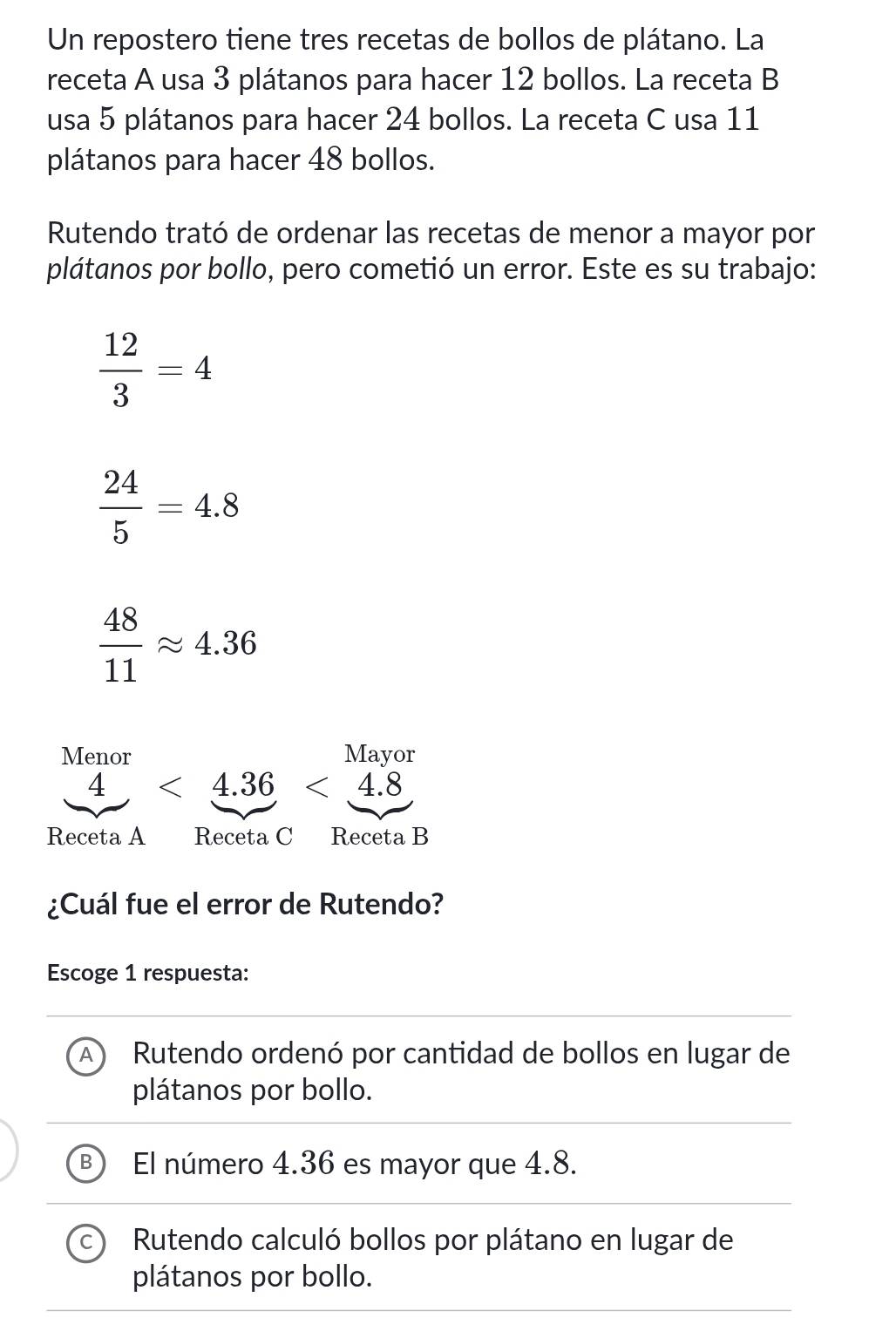Choose answer B: 4.36 es mayor que 4.8

(x=86, y=1164)
